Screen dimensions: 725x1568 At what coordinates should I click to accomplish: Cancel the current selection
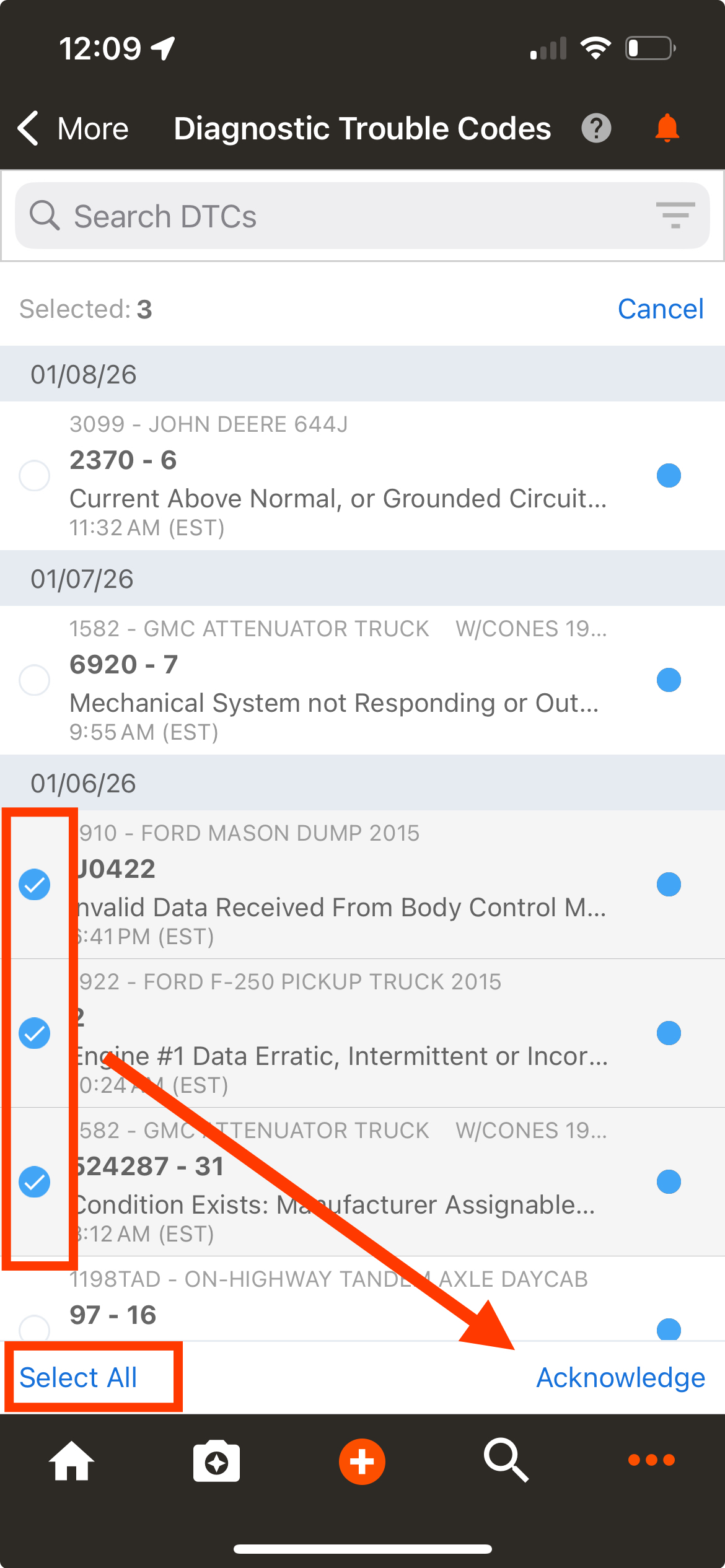[660, 309]
